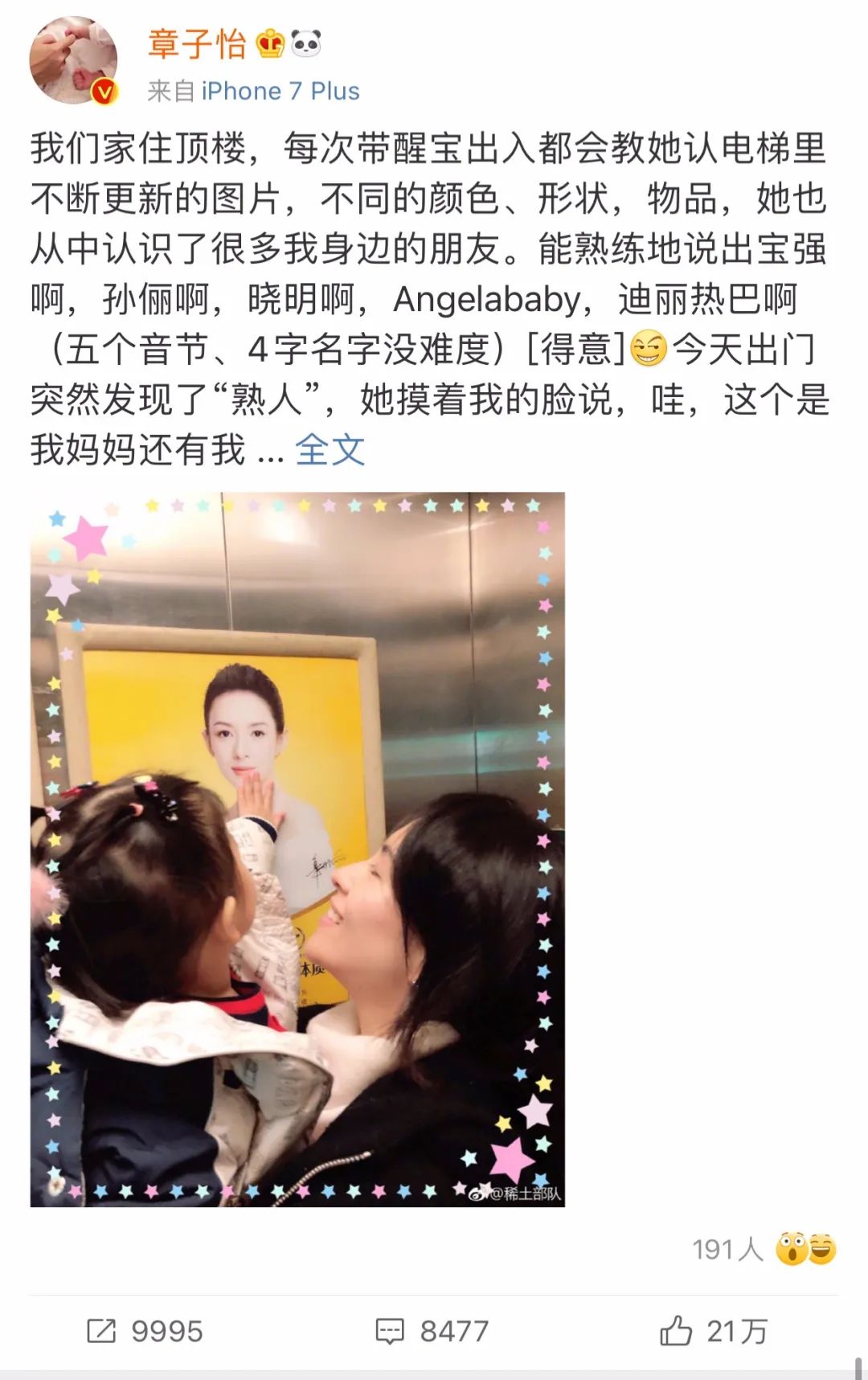Expand the post with 全文

(x=330, y=449)
